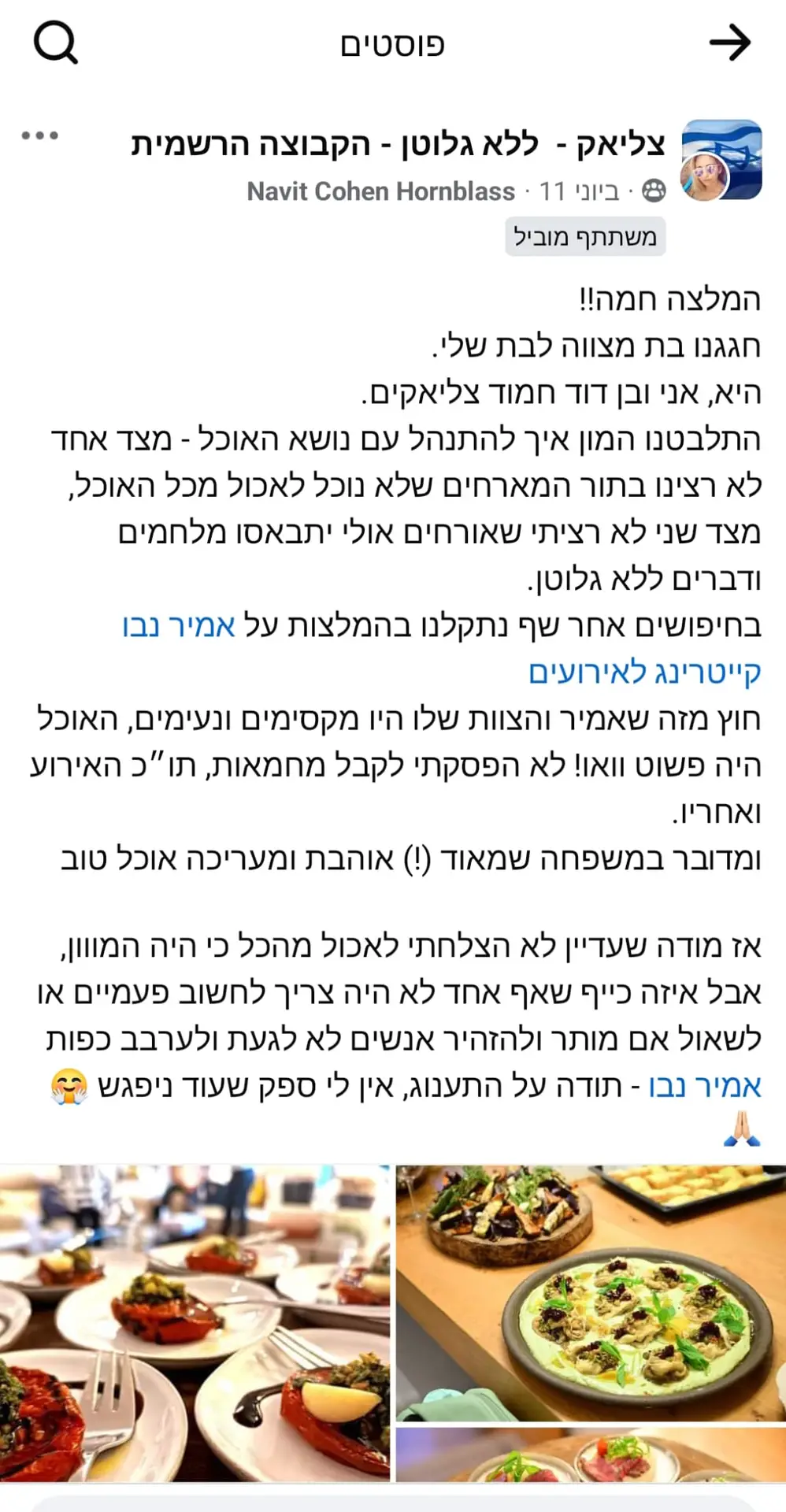Tap the group avatar with profile picture
Screen dimensions: 786x1512
click(721, 160)
